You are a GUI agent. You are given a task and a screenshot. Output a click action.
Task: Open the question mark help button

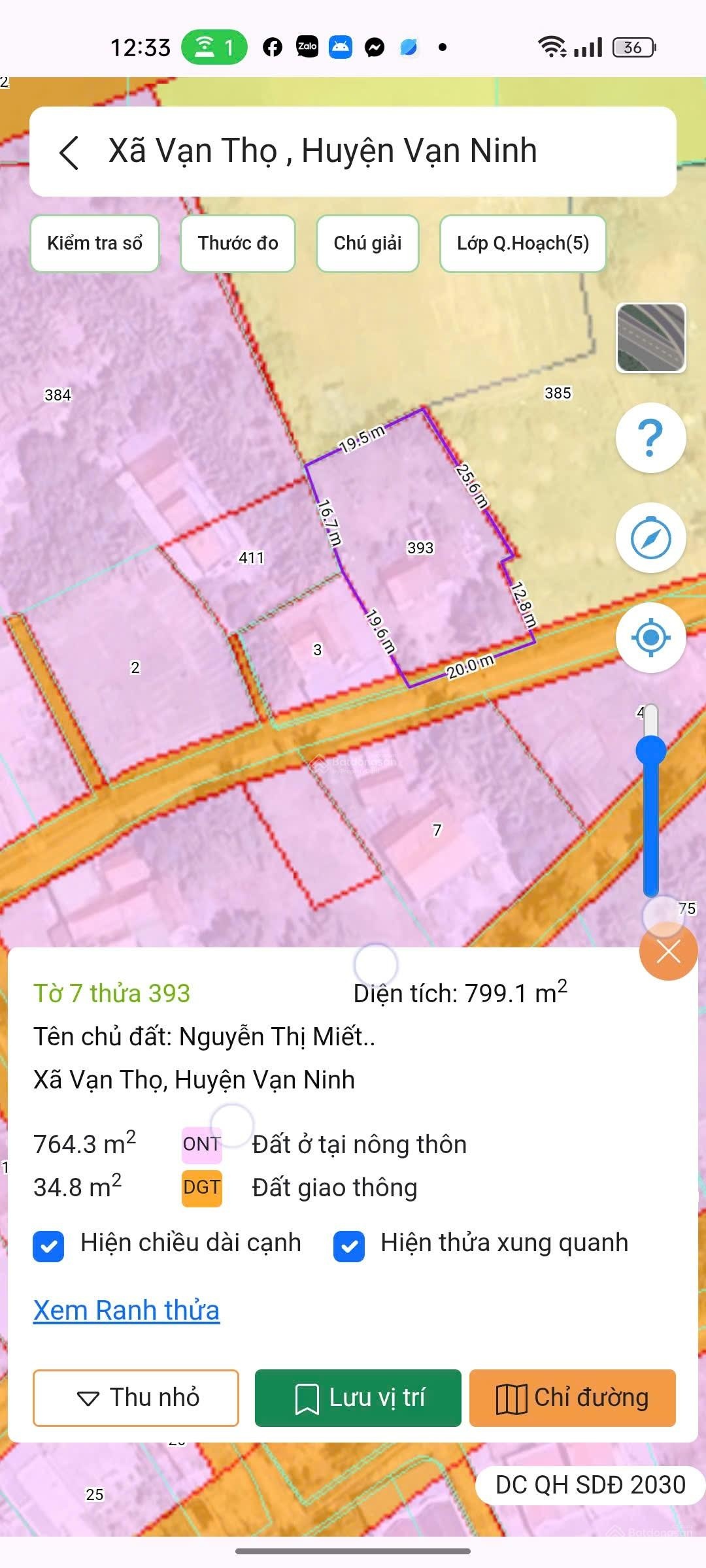coord(651,438)
